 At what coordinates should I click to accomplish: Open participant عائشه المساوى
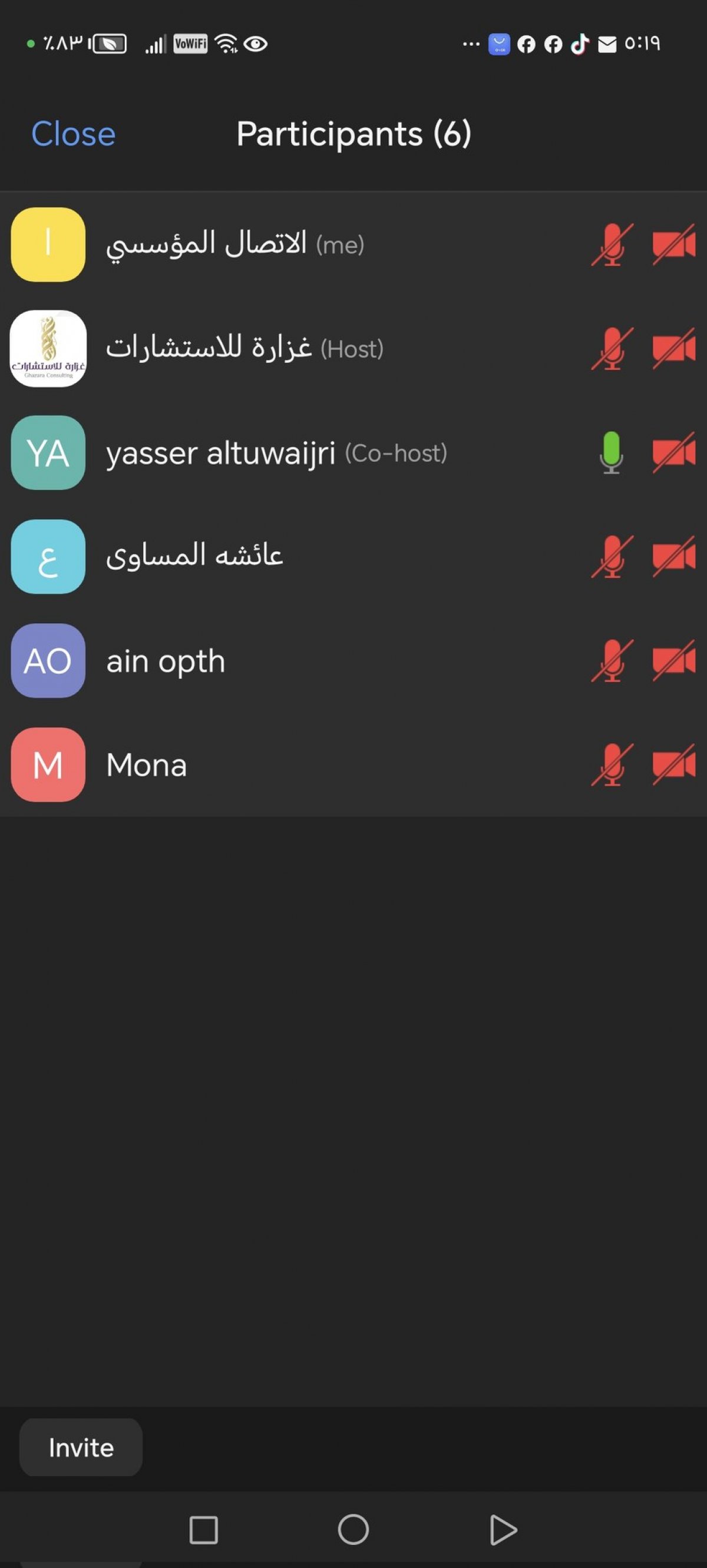click(353, 557)
